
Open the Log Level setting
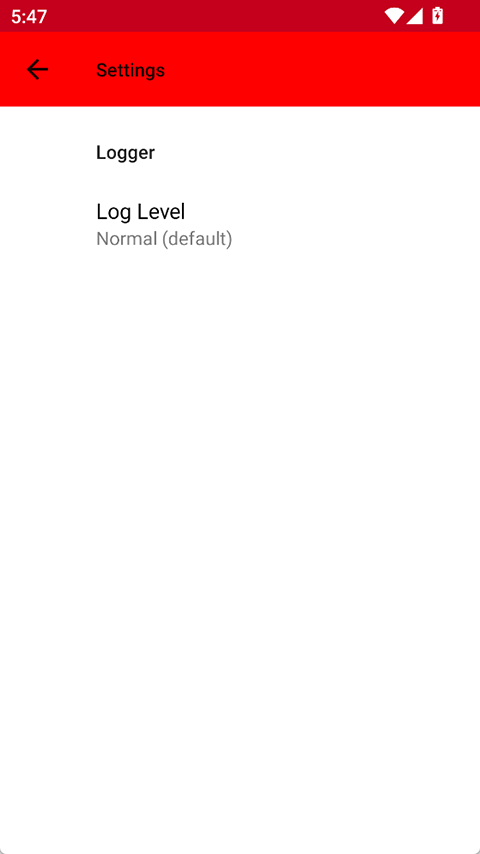coord(240,224)
